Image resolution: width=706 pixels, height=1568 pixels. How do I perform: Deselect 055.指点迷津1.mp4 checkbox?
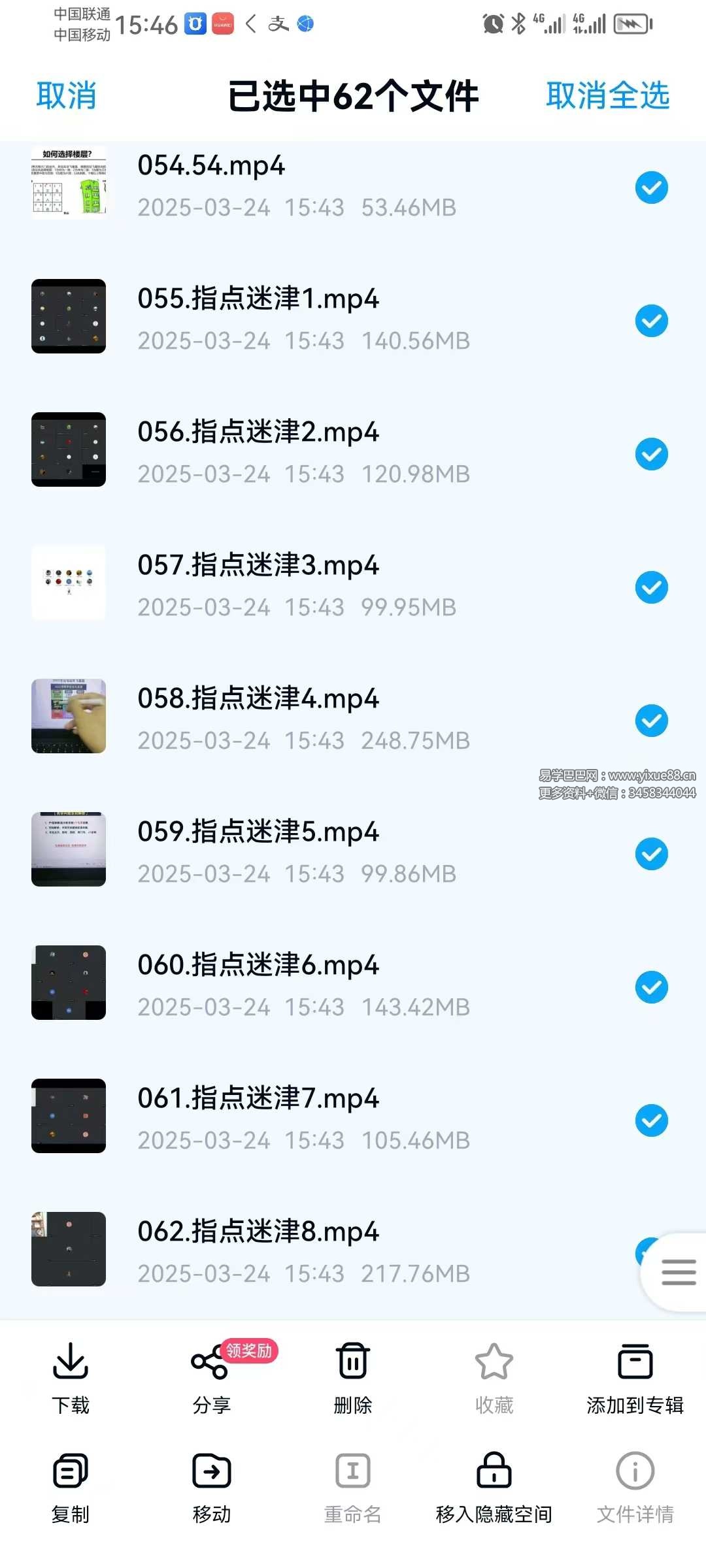coord(651,321)
